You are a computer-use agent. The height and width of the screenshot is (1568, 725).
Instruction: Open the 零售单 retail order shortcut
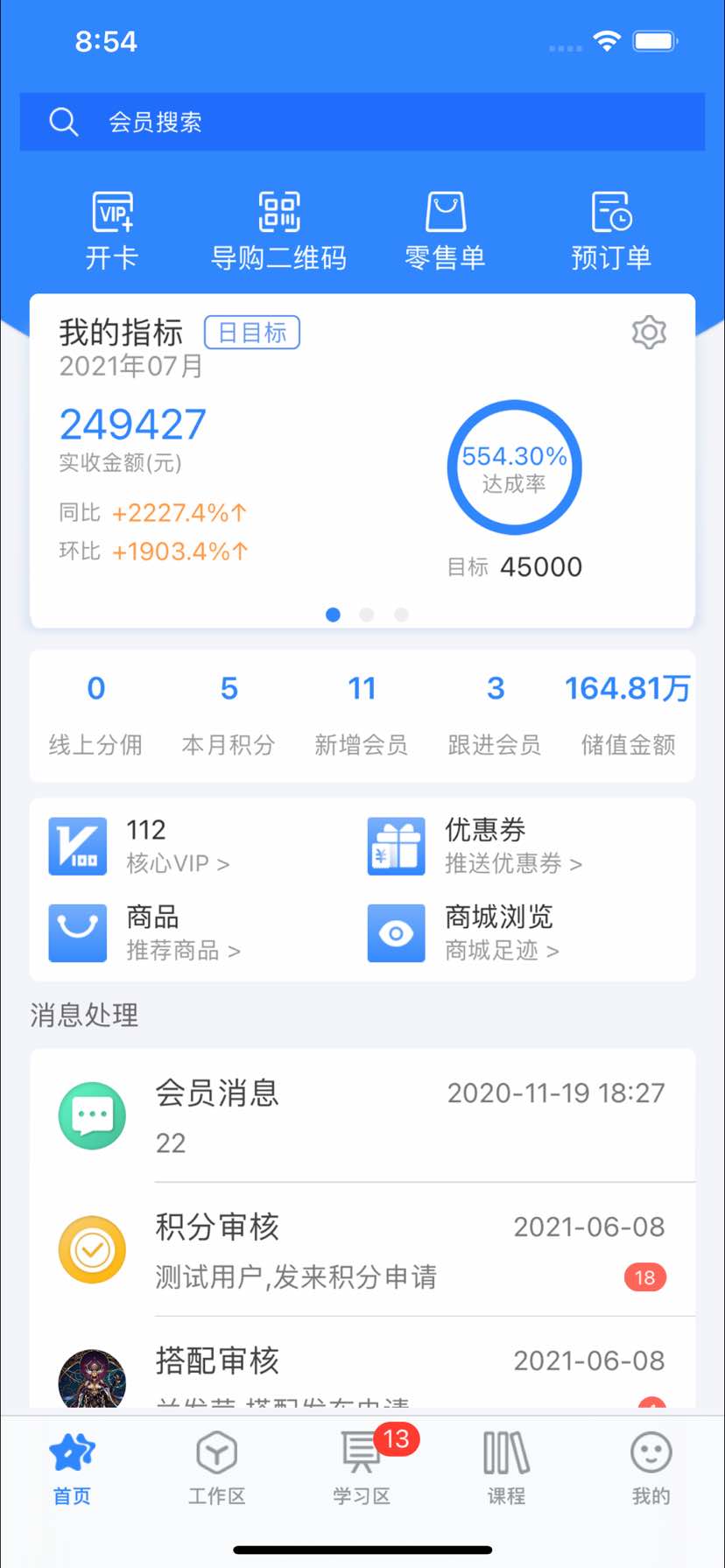(445, 231)
